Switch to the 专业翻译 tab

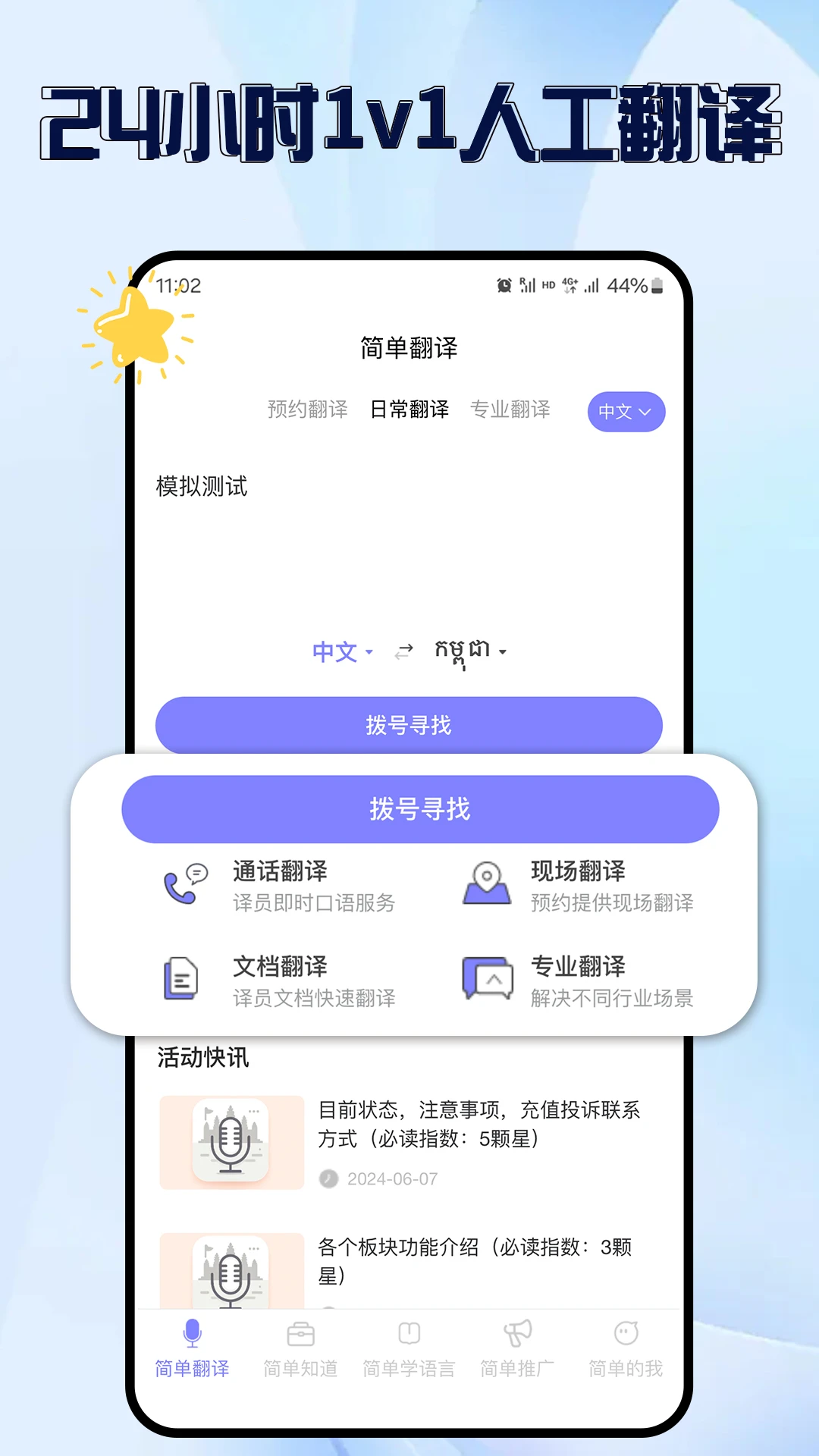click(x=510, y=409)
